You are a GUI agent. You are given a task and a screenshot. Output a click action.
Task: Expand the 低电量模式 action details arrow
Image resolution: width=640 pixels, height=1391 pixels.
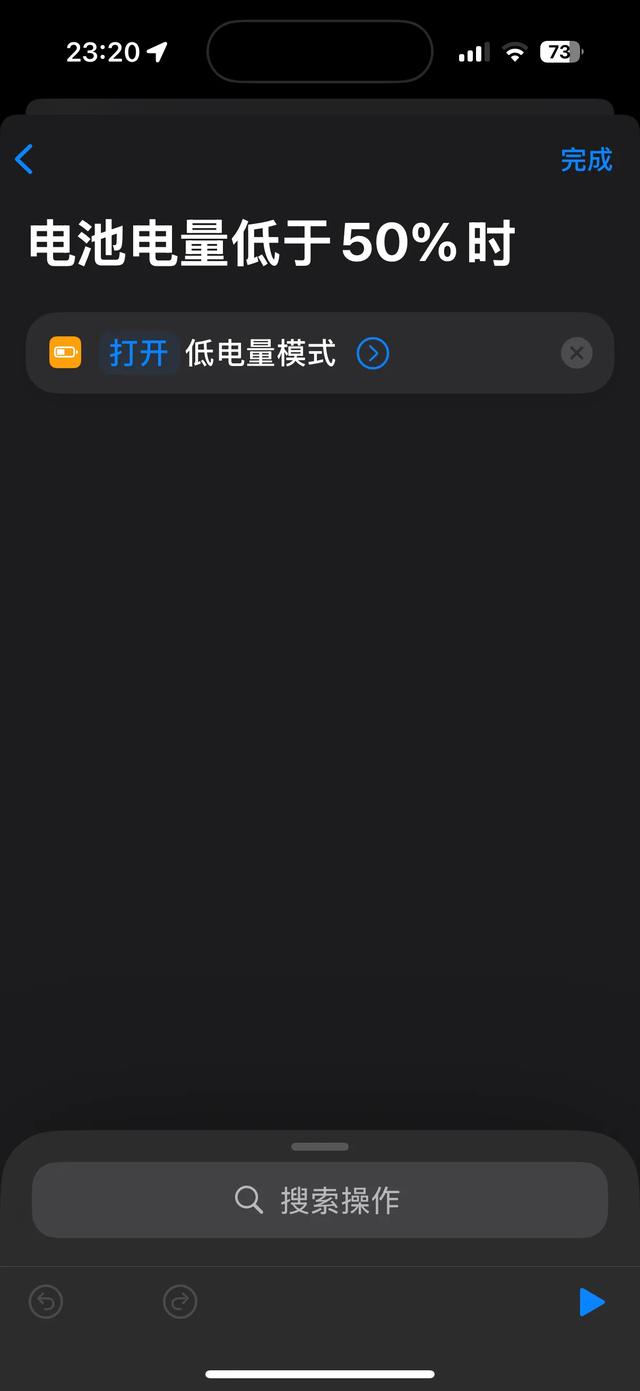click(373, 353)
